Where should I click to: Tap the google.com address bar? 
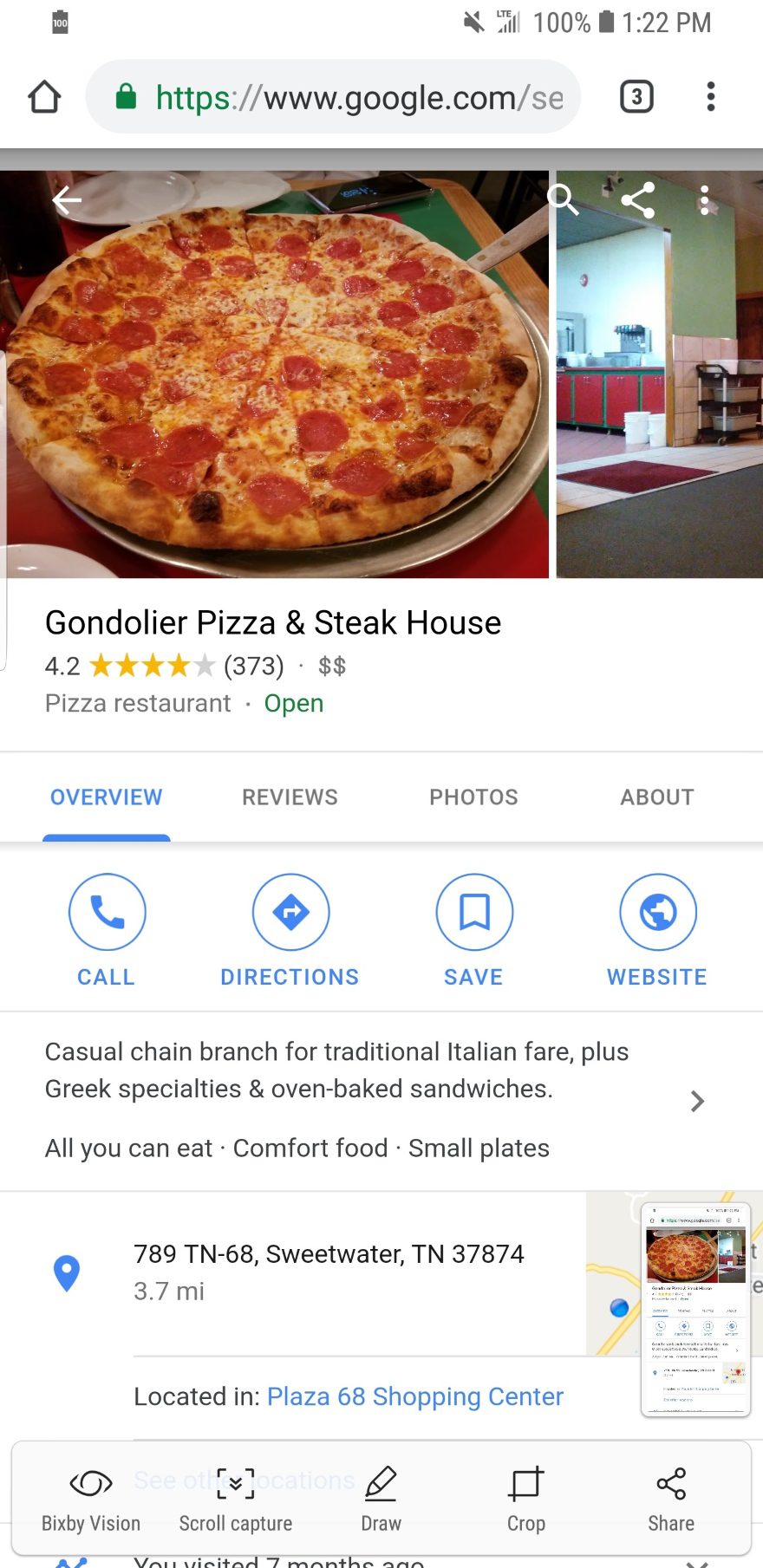click(x=347, y=97)
